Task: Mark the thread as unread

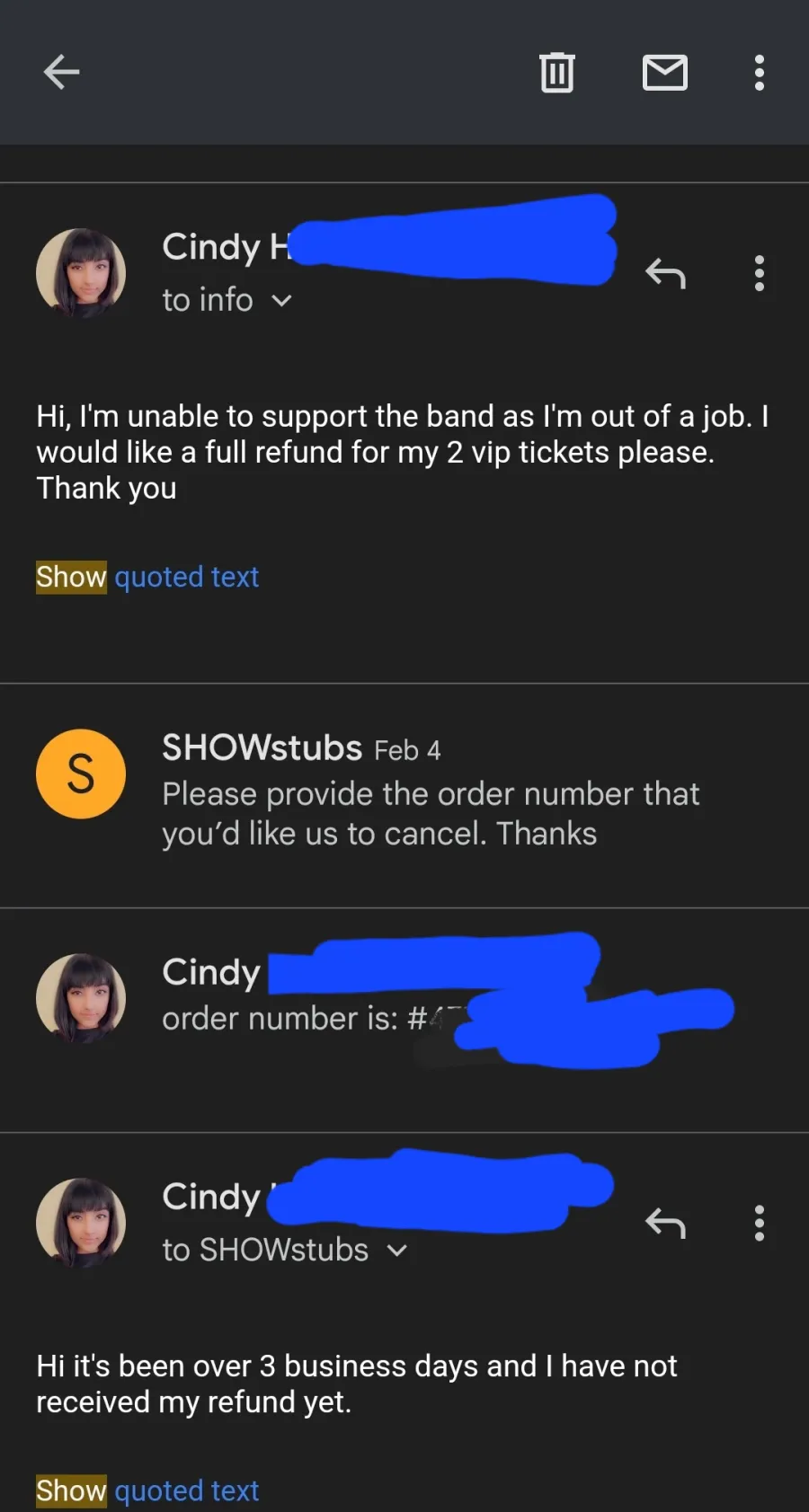Action: tap(665, 73)
